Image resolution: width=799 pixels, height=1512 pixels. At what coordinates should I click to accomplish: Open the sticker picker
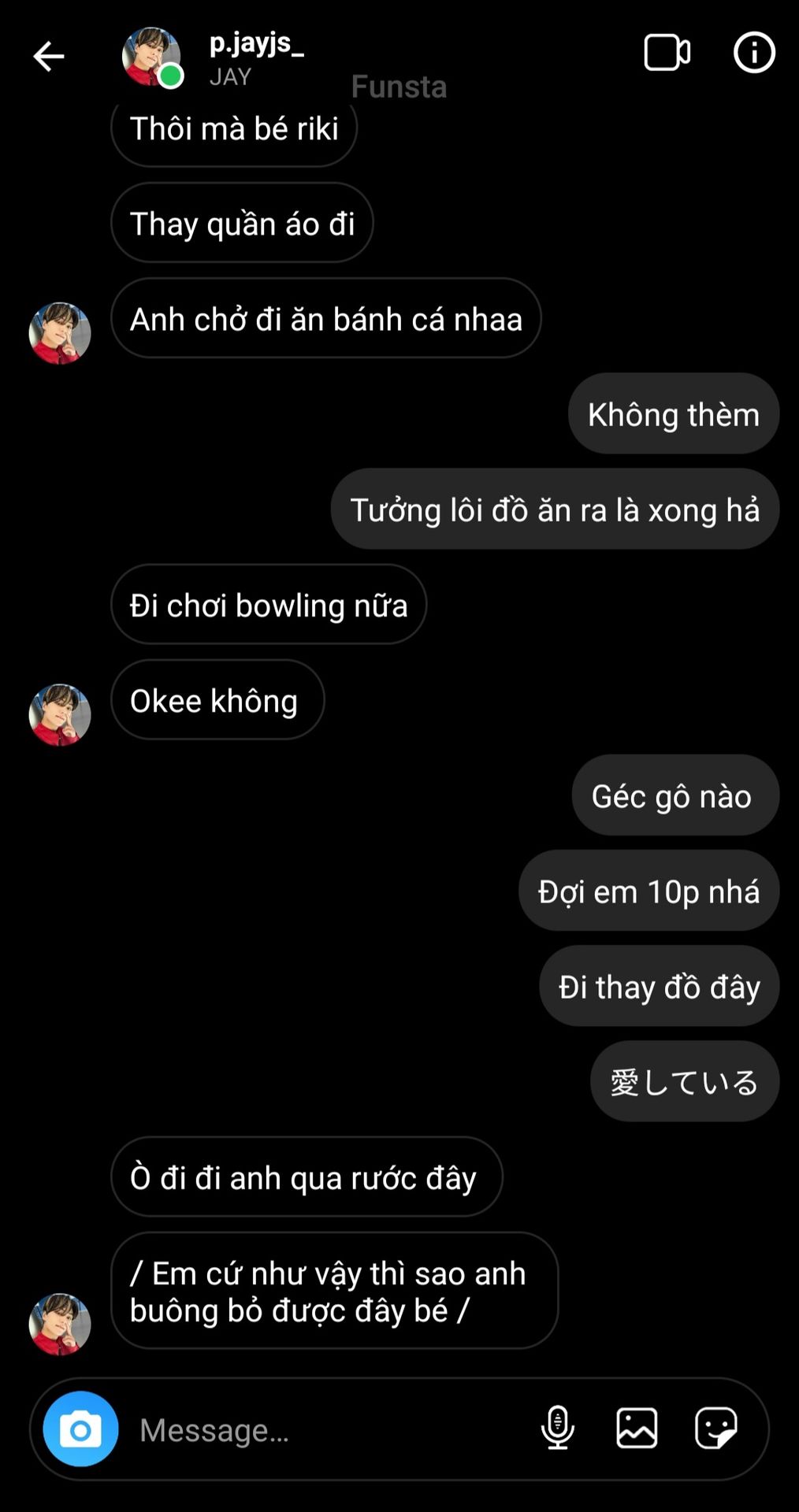715,1429
